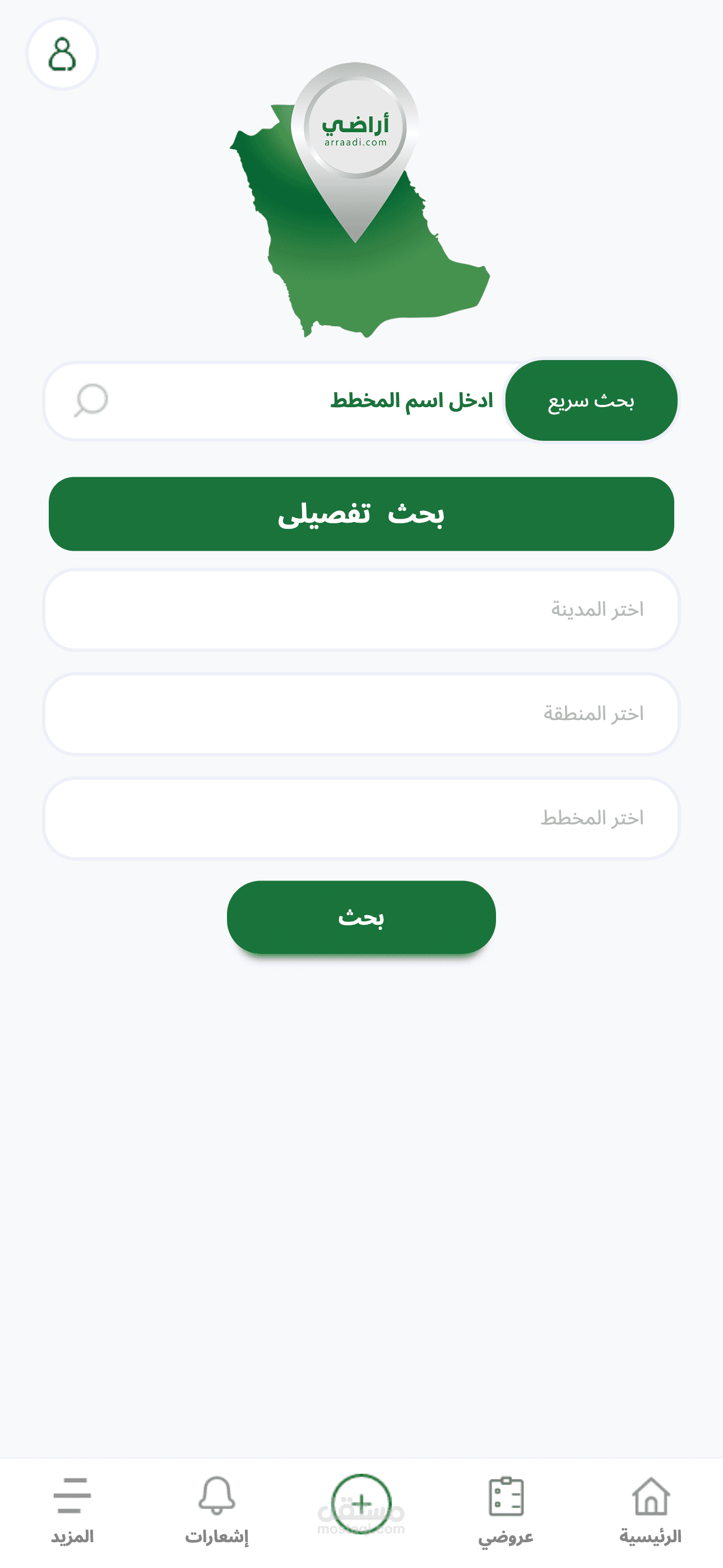Open the اختر المنطقة region dropdown

361,713
